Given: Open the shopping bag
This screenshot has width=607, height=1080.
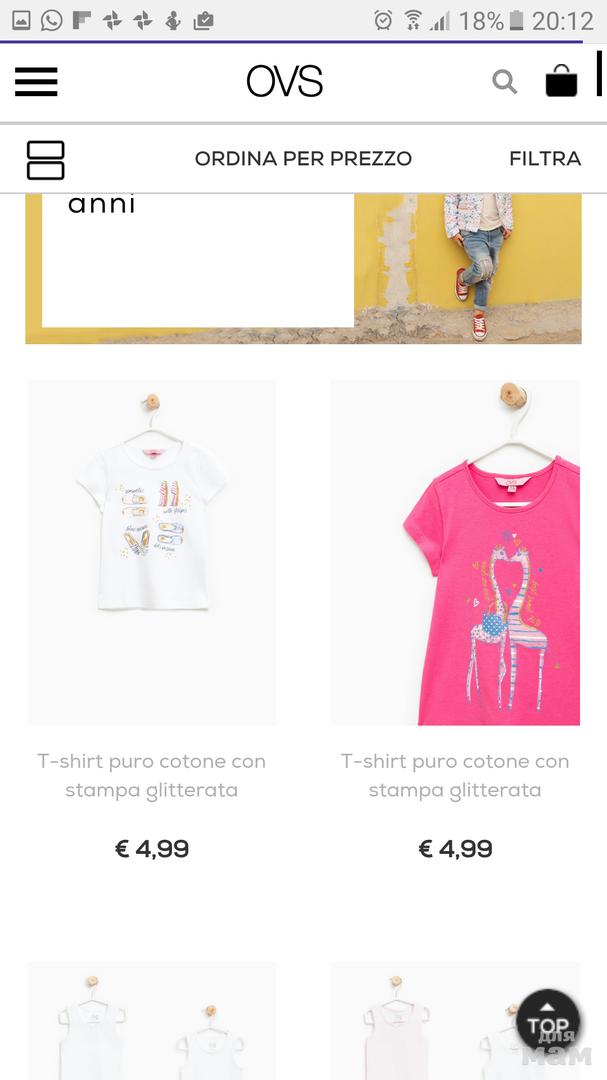Looking at the screenshot, I should point(561,82).
